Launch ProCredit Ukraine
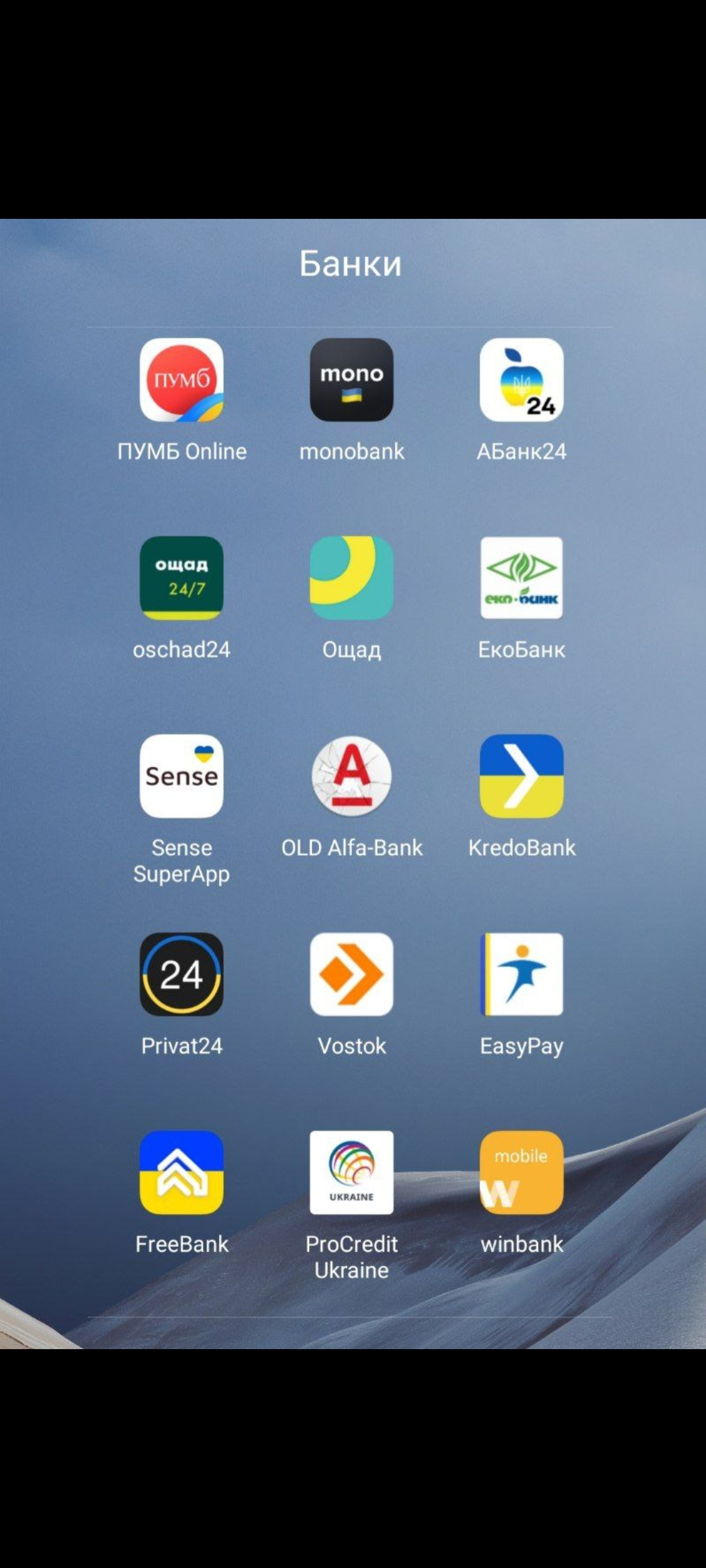 352,1173
